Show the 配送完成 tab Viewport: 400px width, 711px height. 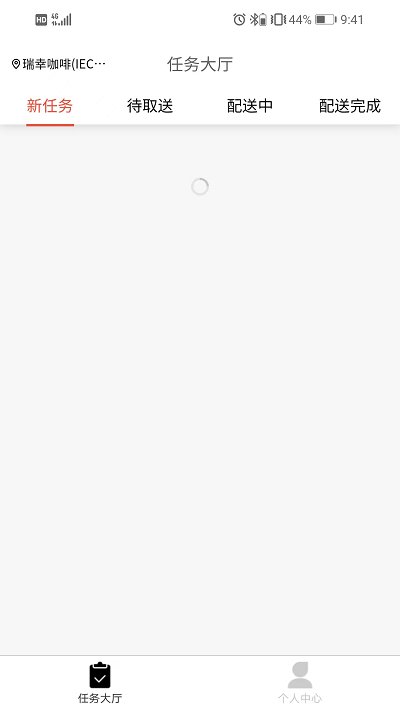350,106
